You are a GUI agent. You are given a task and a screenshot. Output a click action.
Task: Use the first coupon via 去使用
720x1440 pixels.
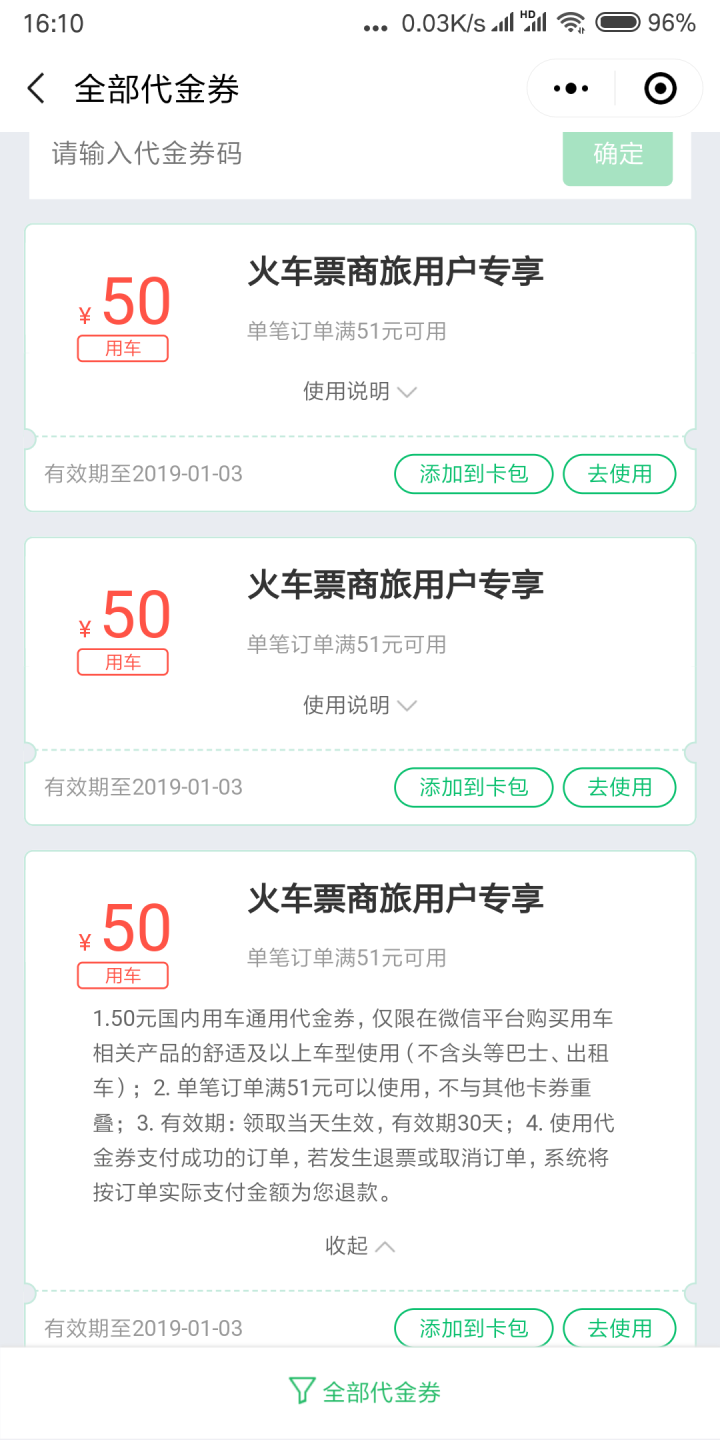(619, 474)
